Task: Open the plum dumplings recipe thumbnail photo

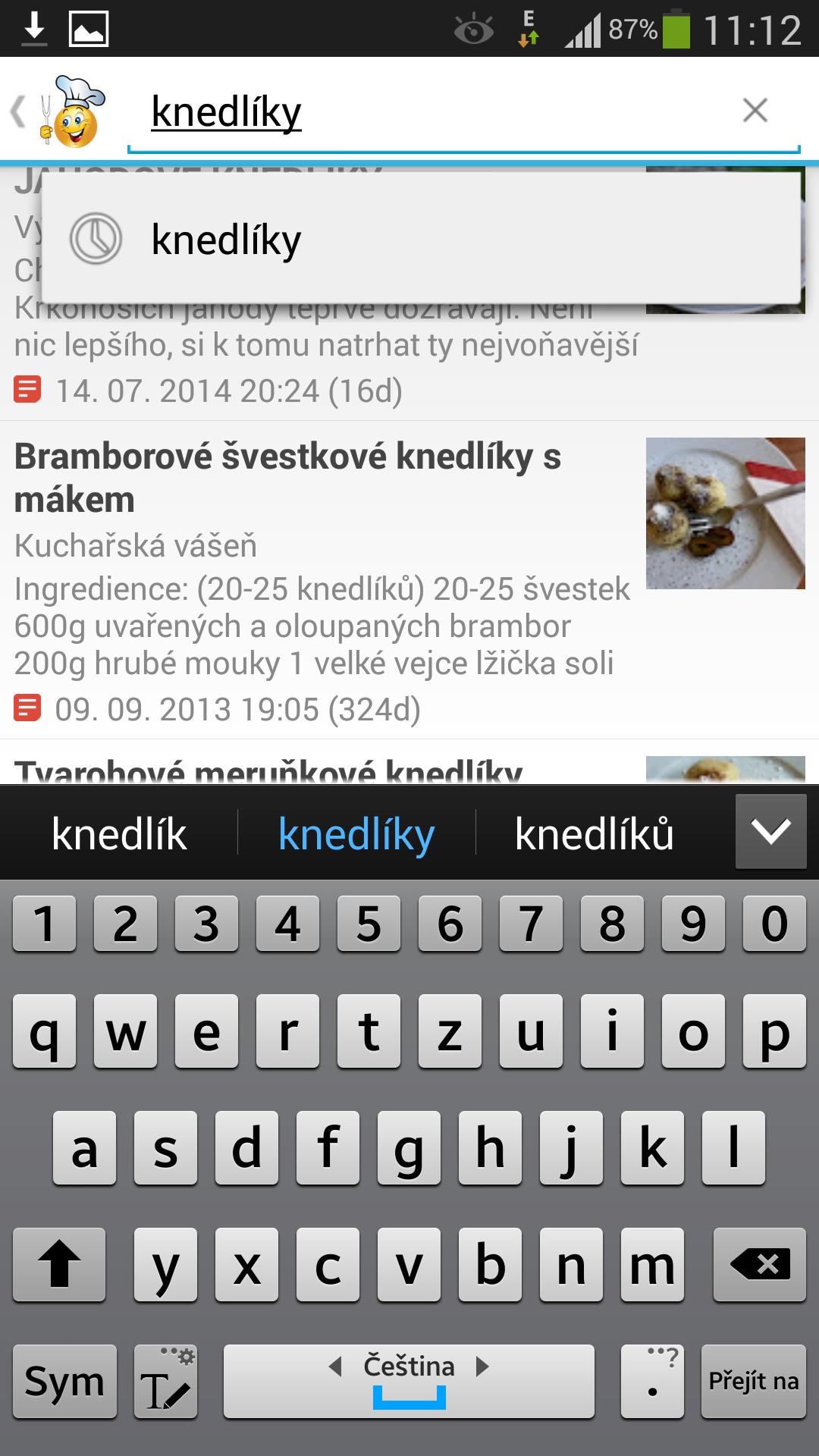Action: (726, 512)
